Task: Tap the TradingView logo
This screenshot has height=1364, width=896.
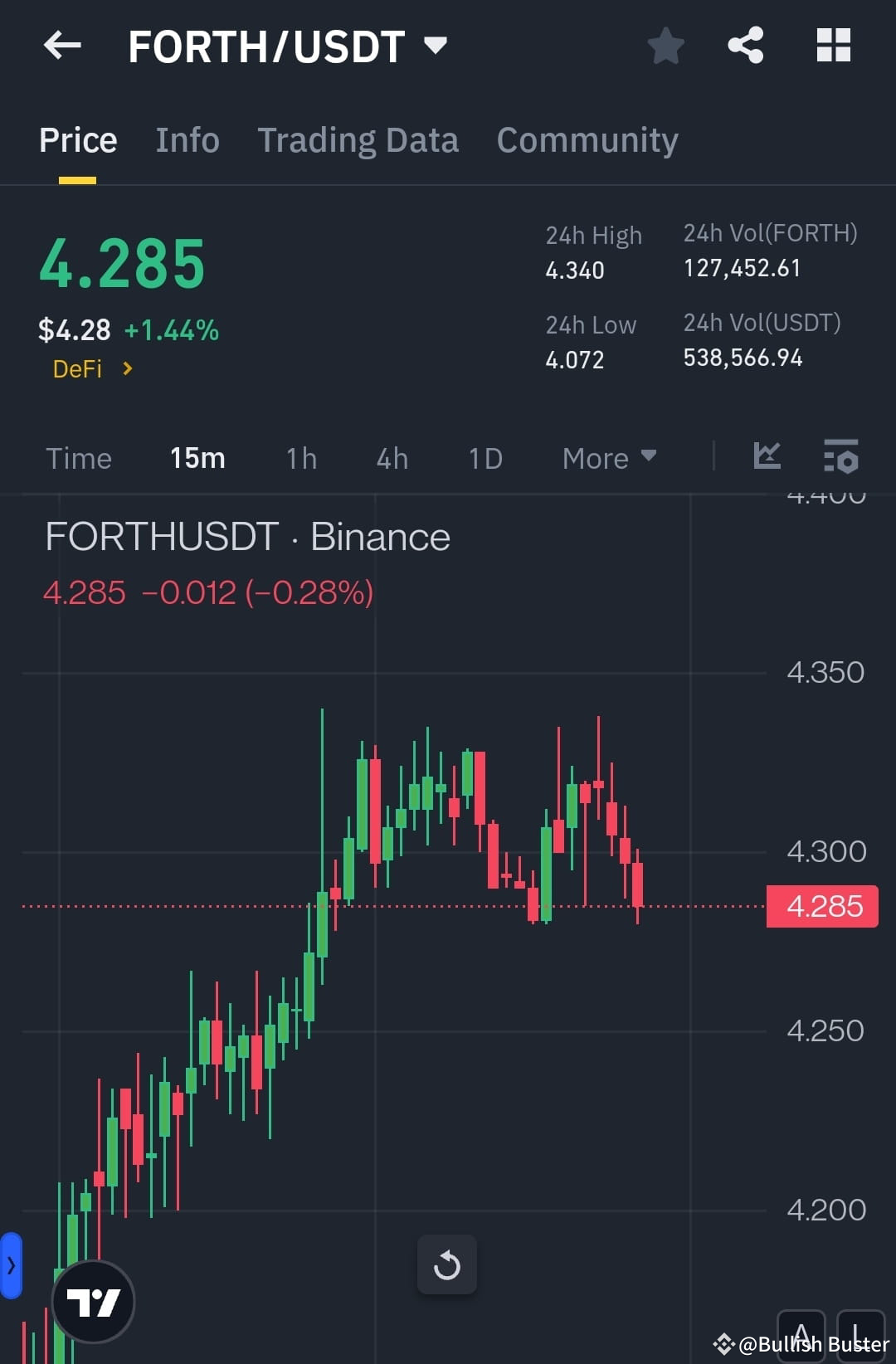Action: click(x=93, y=1301)
